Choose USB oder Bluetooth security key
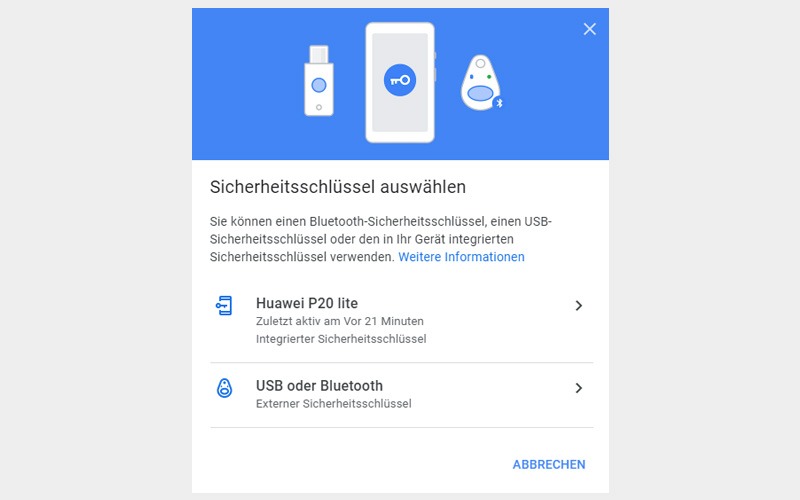The height and width of the screenshot is (500, 800). point(400,394)
